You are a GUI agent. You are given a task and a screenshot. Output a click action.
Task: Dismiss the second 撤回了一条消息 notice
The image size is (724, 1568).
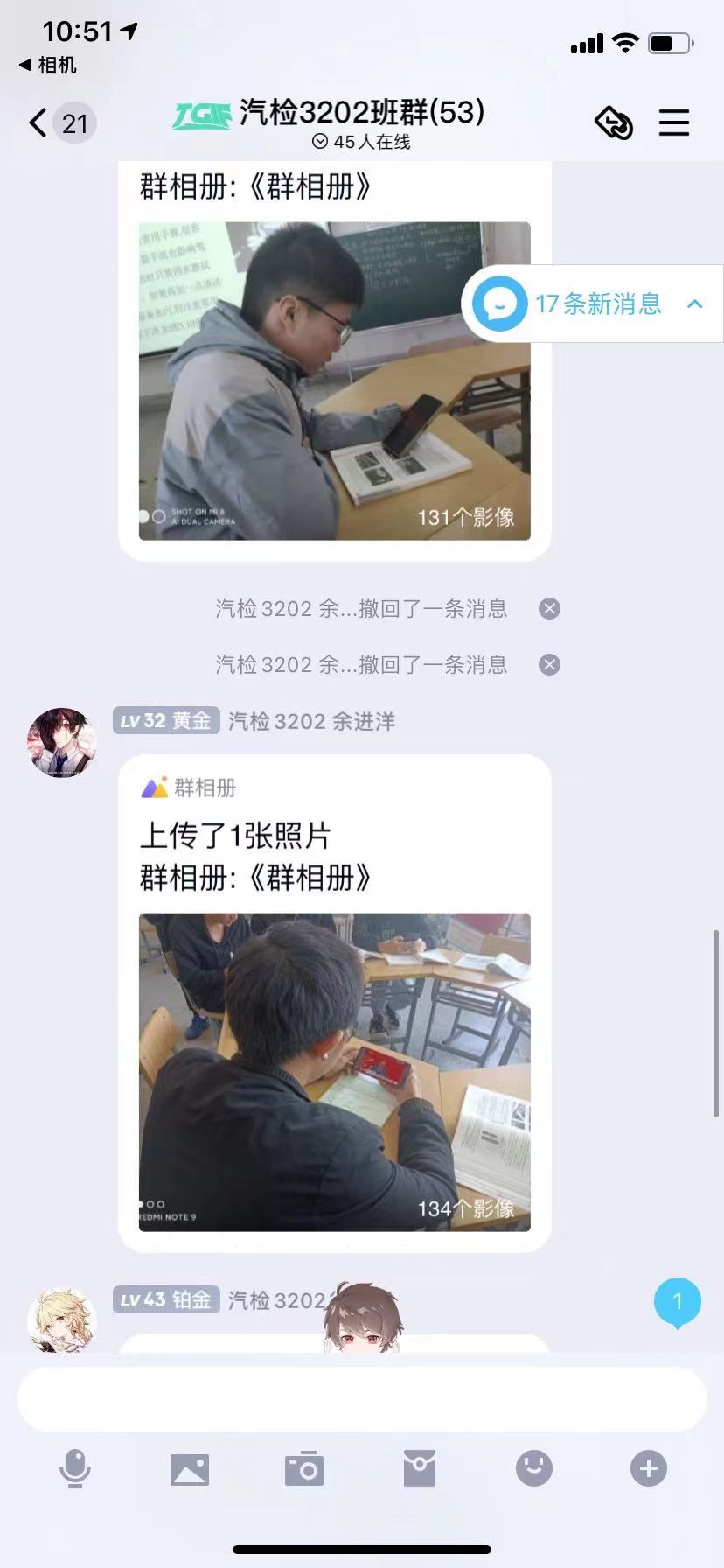click(x=549, y=665)
